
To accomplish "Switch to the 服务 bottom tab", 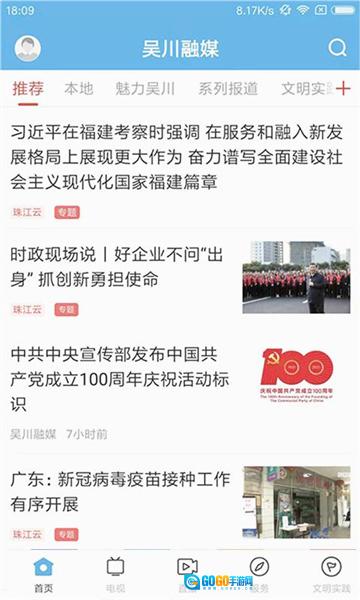I will tap(259, 575).
